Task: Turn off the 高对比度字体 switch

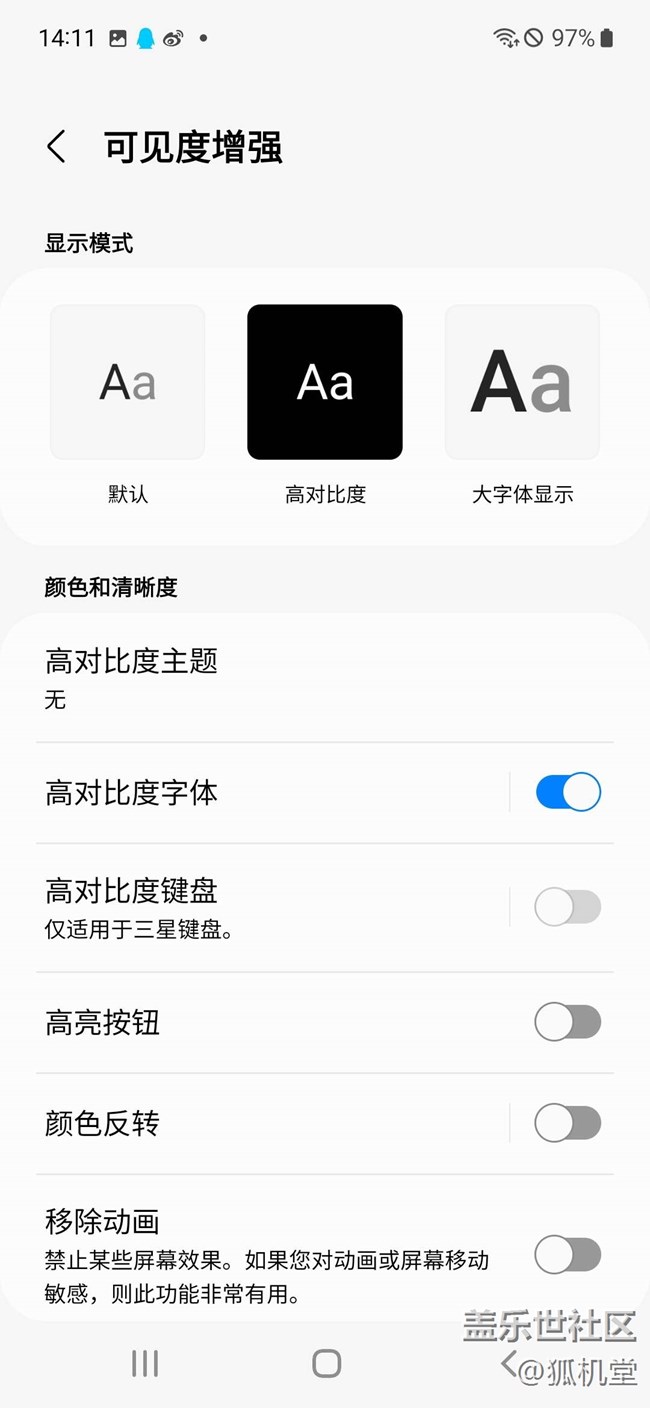Action: point(567,792)
